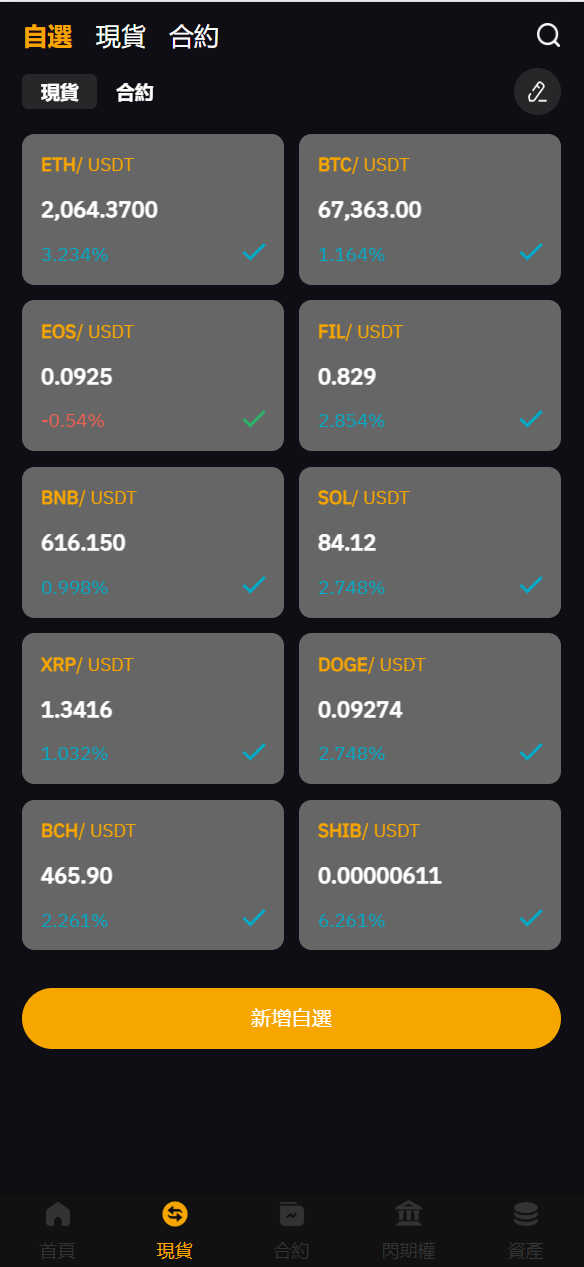Open the SOL/USDT card

point(430,542)
